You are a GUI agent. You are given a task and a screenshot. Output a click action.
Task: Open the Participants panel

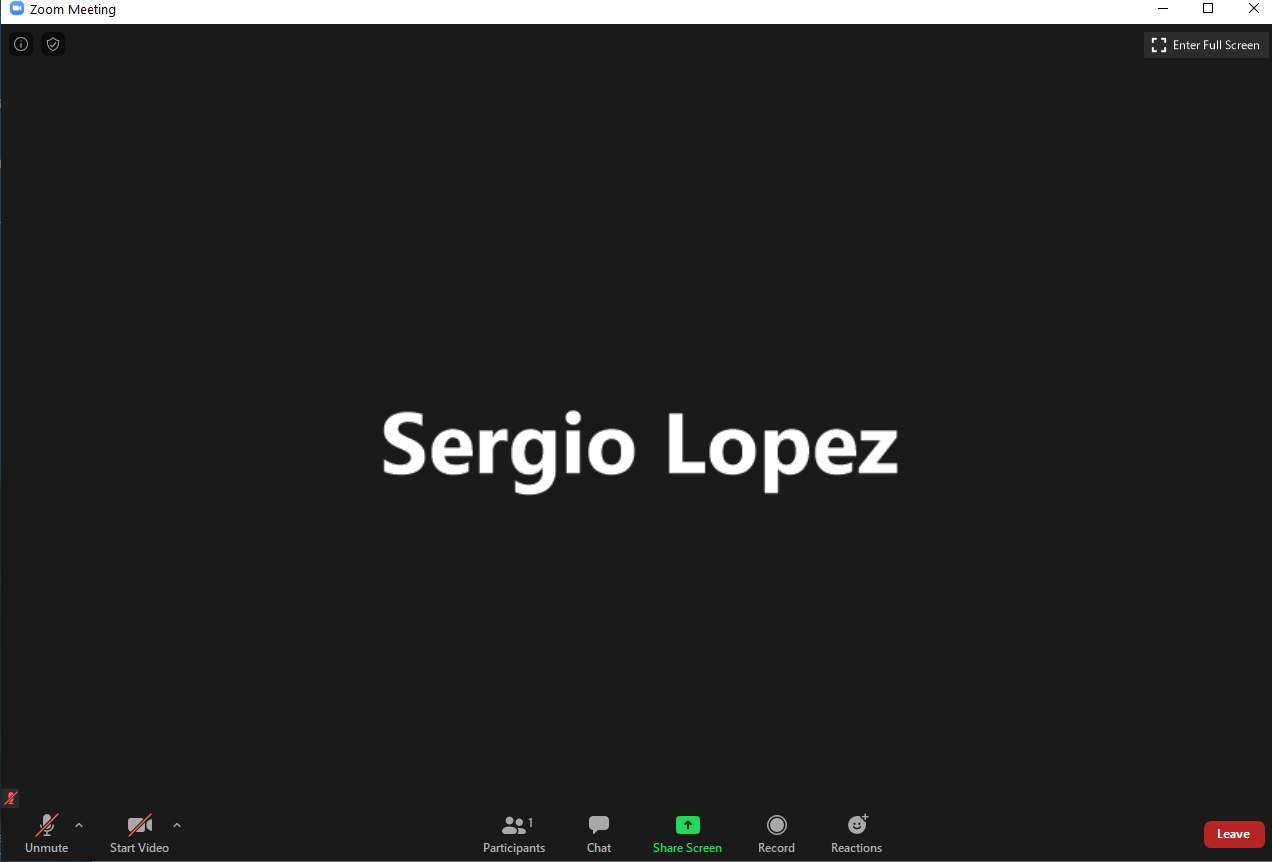point(514,833)
